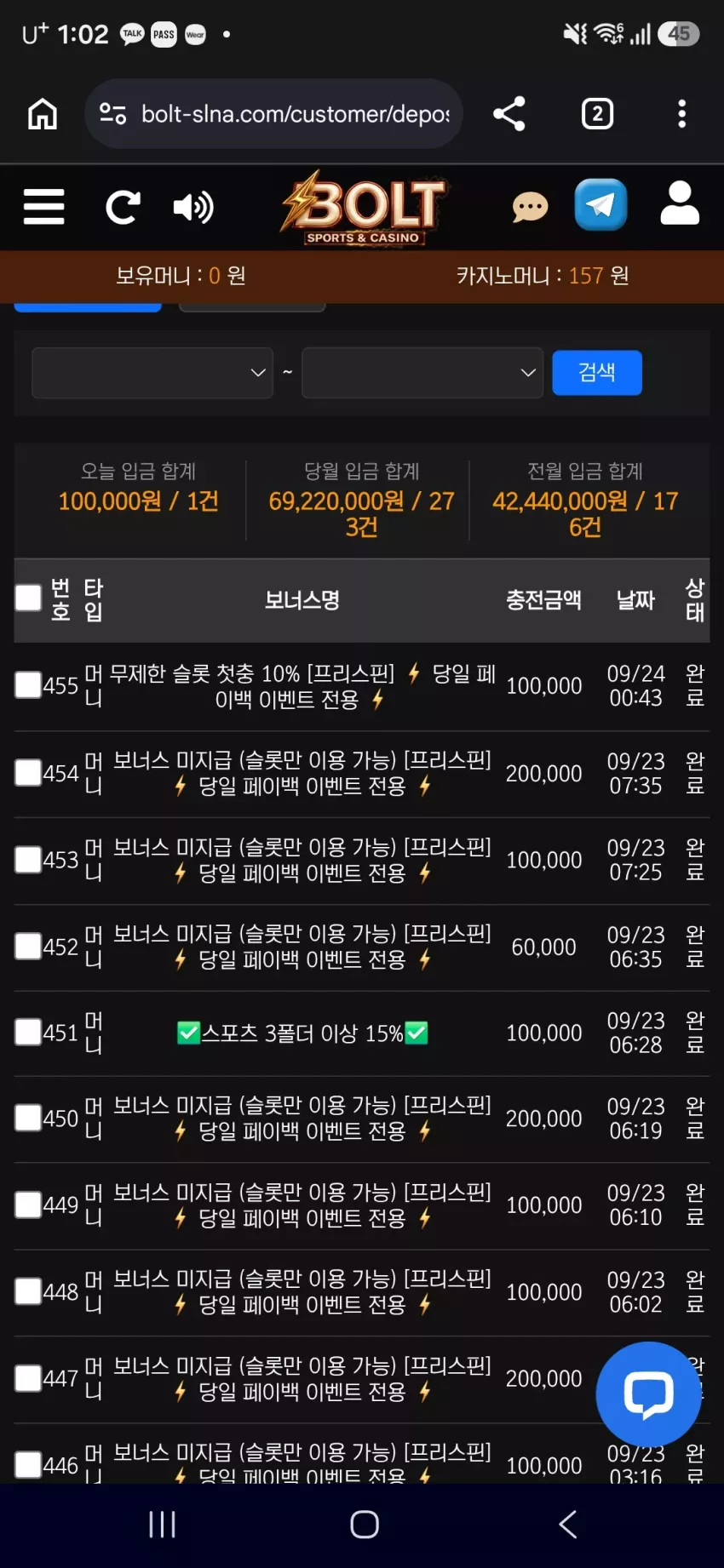The image size is (724, 1568).
Task: Open the Telegram contact icon
Action: [x=600, y=205]
